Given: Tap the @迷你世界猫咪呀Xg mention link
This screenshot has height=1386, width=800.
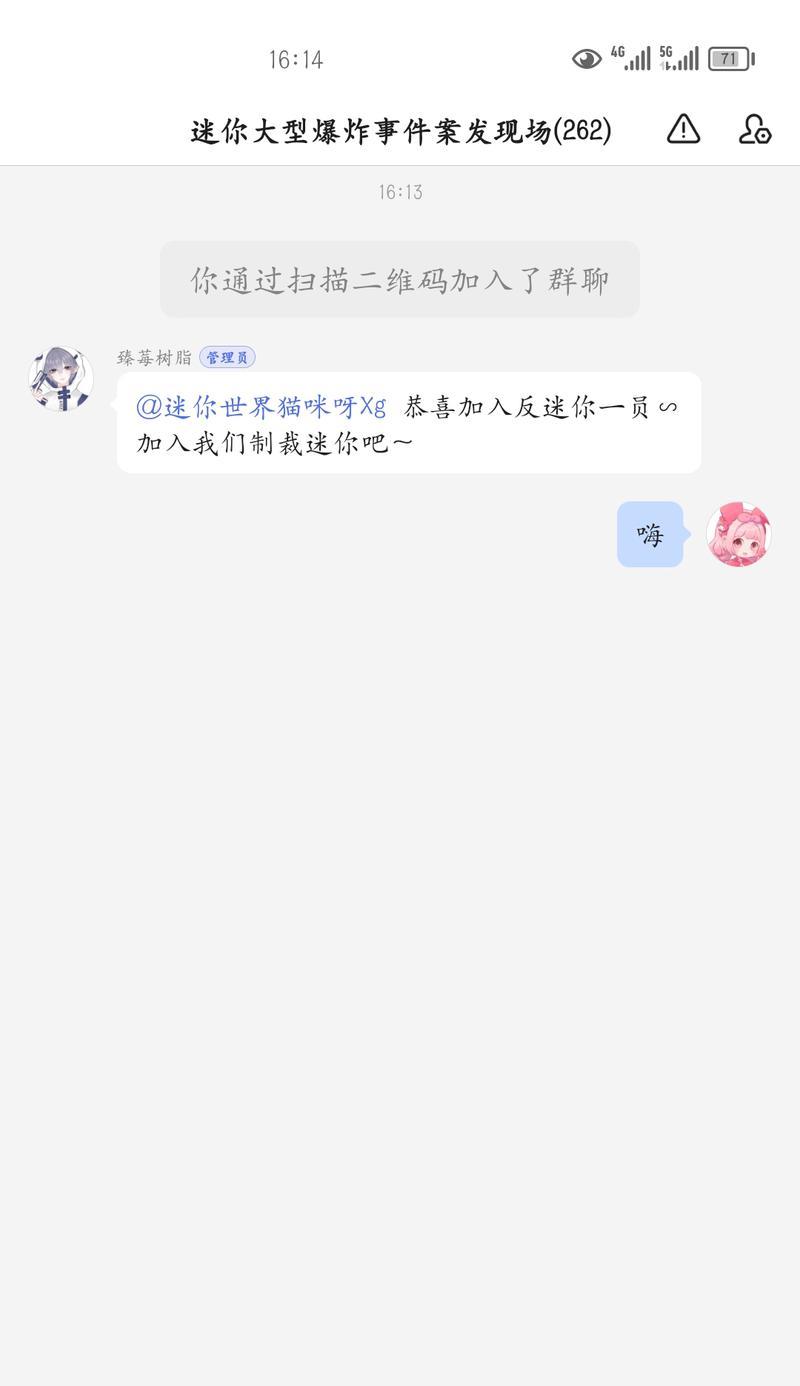Looking at the screenshot, I should [261, 407].
